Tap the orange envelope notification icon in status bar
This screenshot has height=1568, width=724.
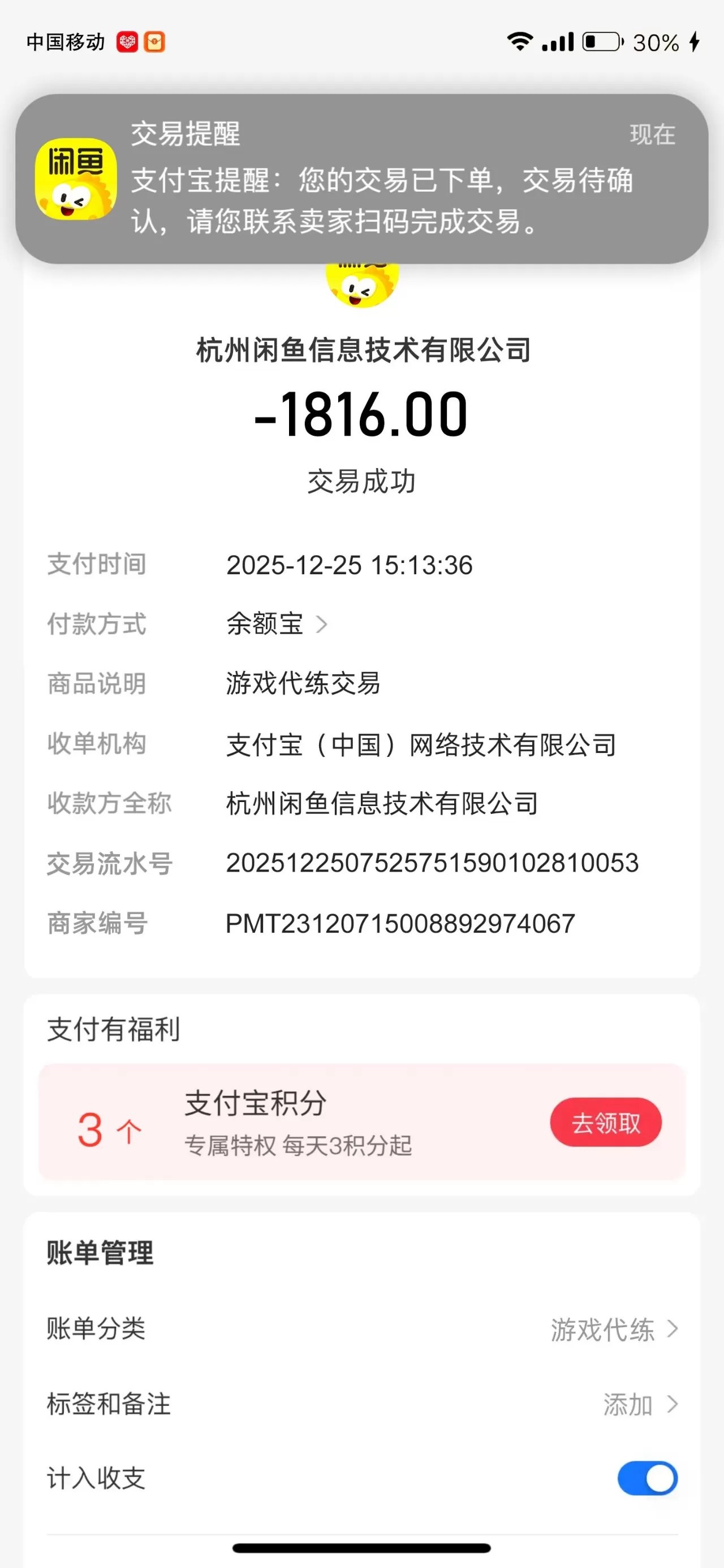tap(156, 42)
